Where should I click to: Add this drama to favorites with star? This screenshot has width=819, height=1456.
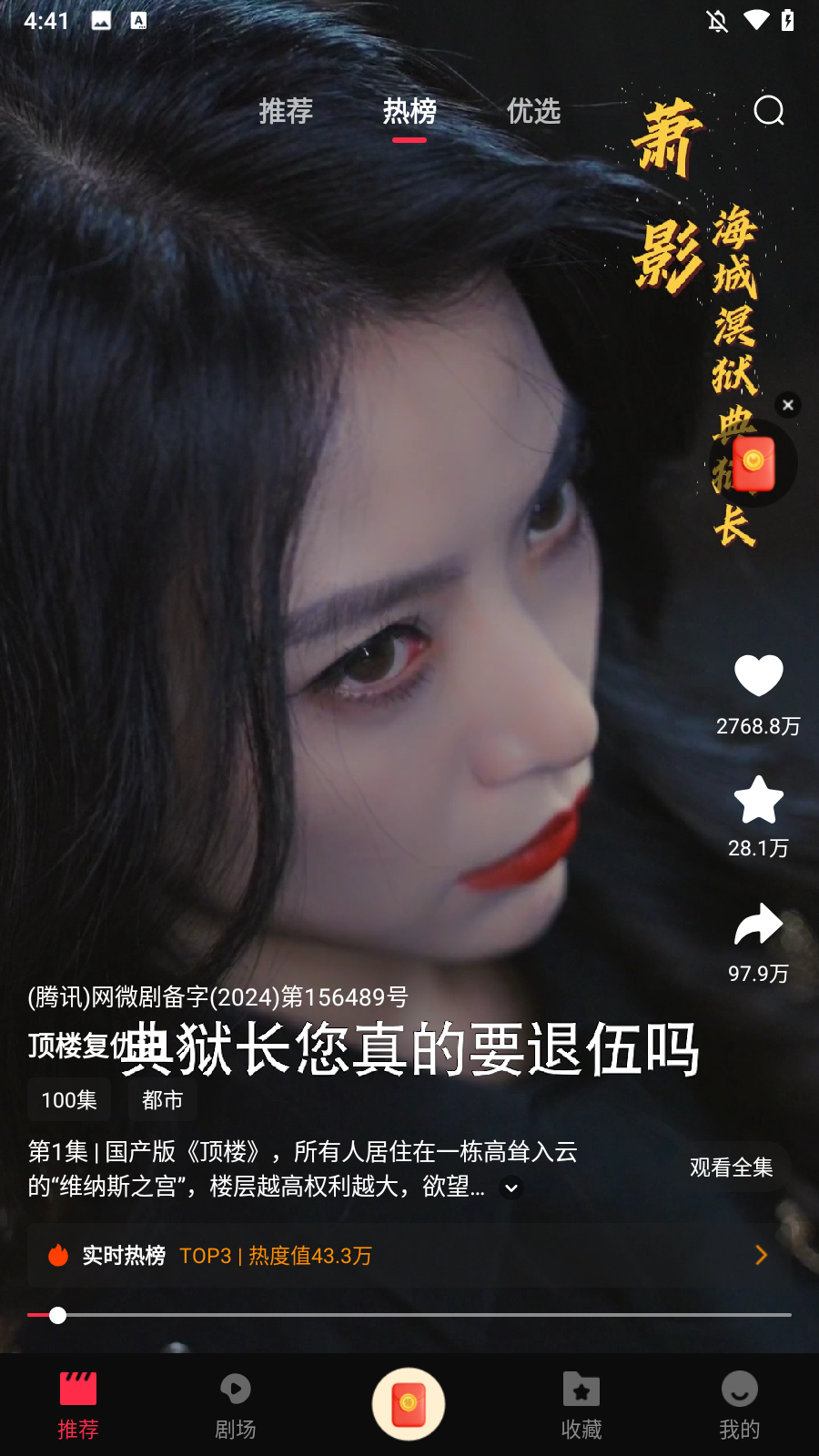tap(758, 800)
